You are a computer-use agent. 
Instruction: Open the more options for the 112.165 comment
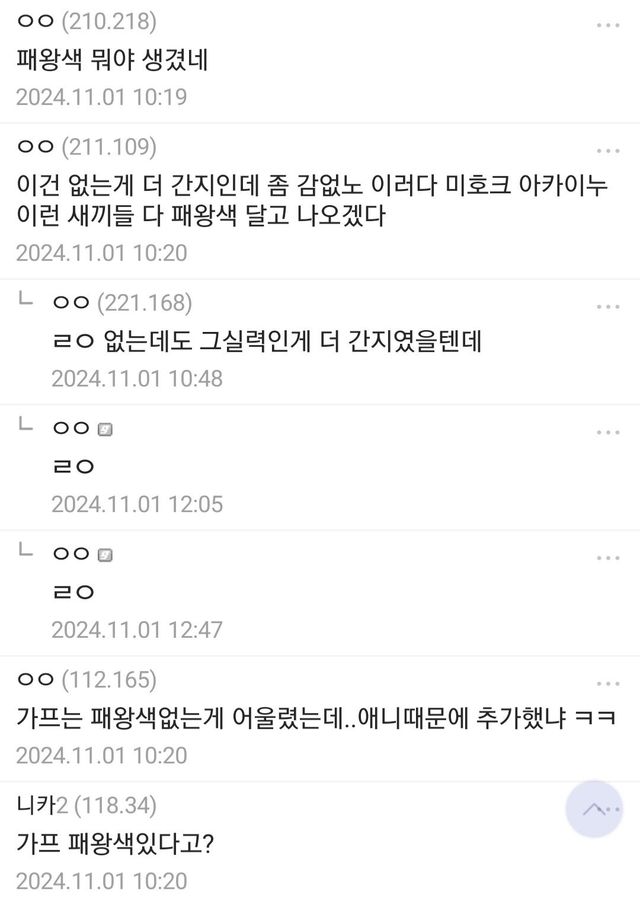click(x=609, y=684)
